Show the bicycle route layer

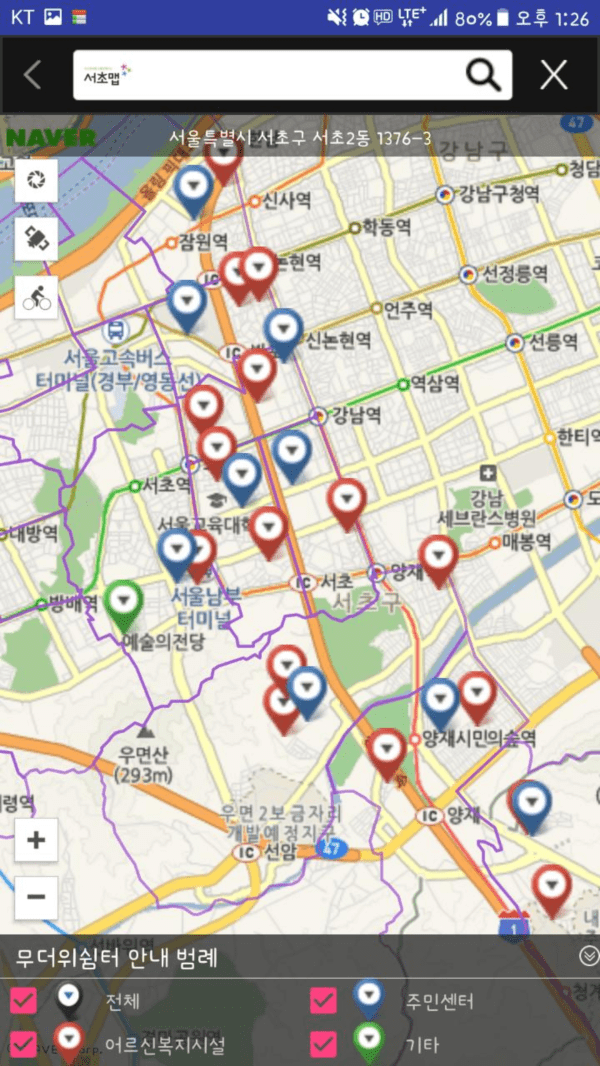pyautogui.click(x=36, y=297)
